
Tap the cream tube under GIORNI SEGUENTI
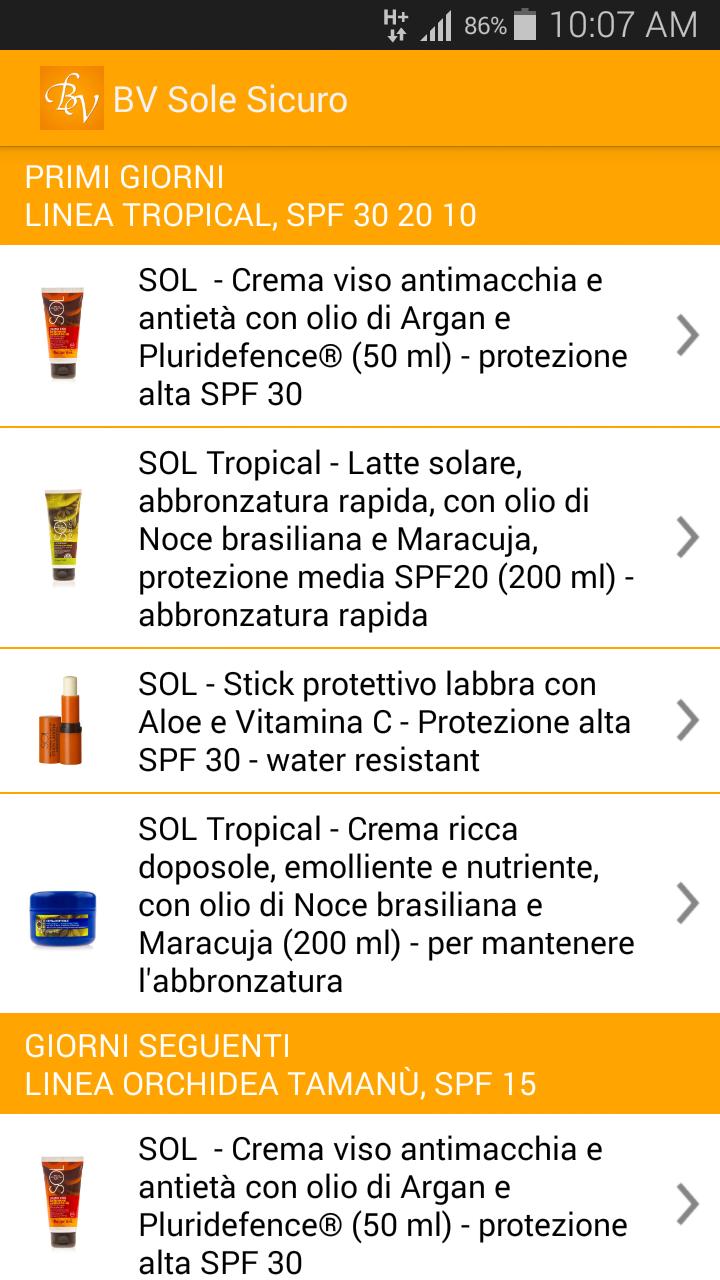pyautogui.click(x=62, y=1200)
